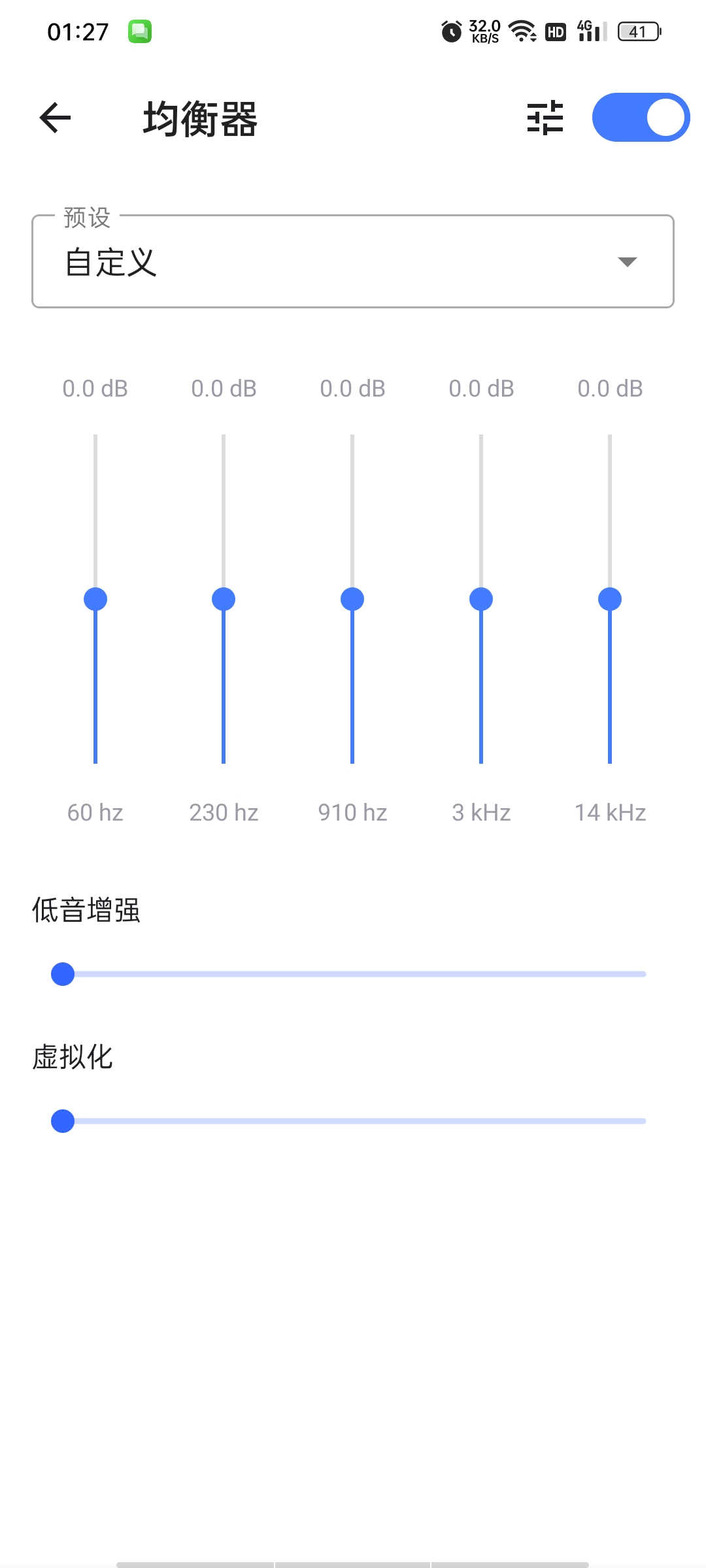Tap the 14 kHz band slider handle
This screenshot has width=706, height=1568.
610,599
